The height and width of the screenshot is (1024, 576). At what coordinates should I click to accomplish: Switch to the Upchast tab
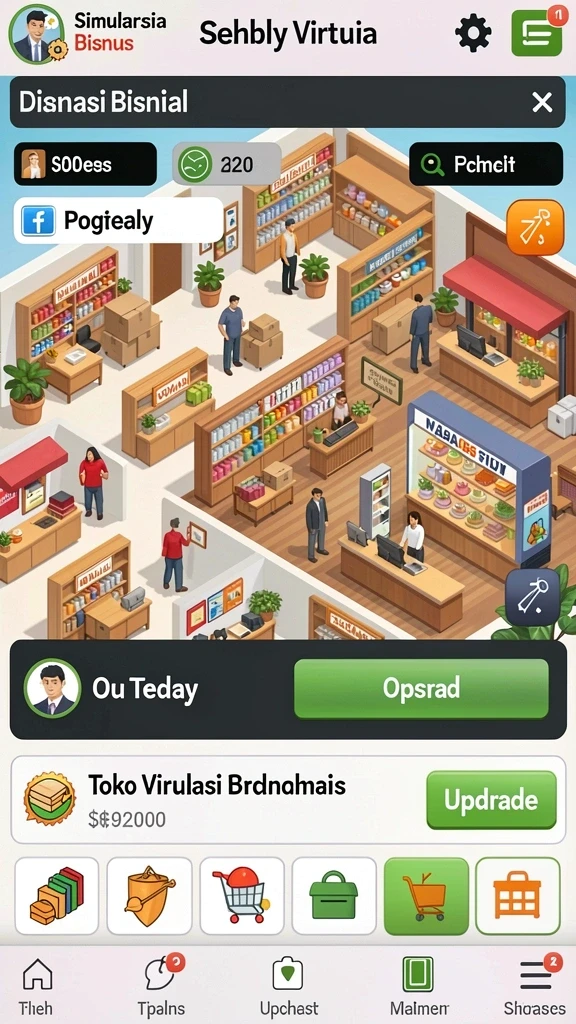tap(289, 985)
